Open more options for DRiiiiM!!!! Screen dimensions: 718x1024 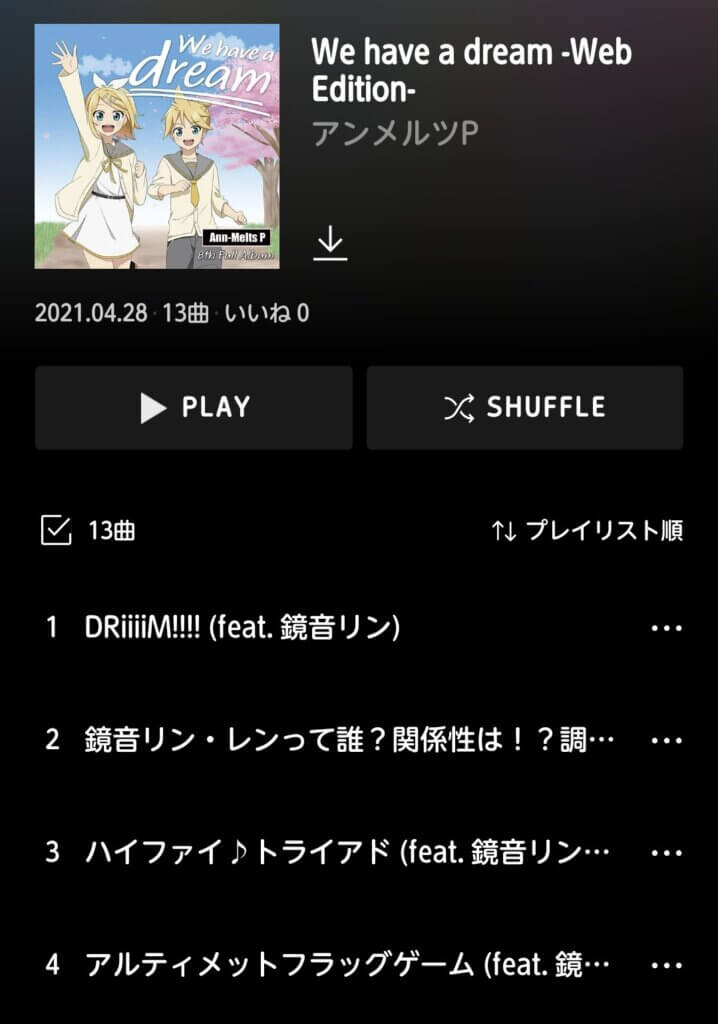pos(666,628)
